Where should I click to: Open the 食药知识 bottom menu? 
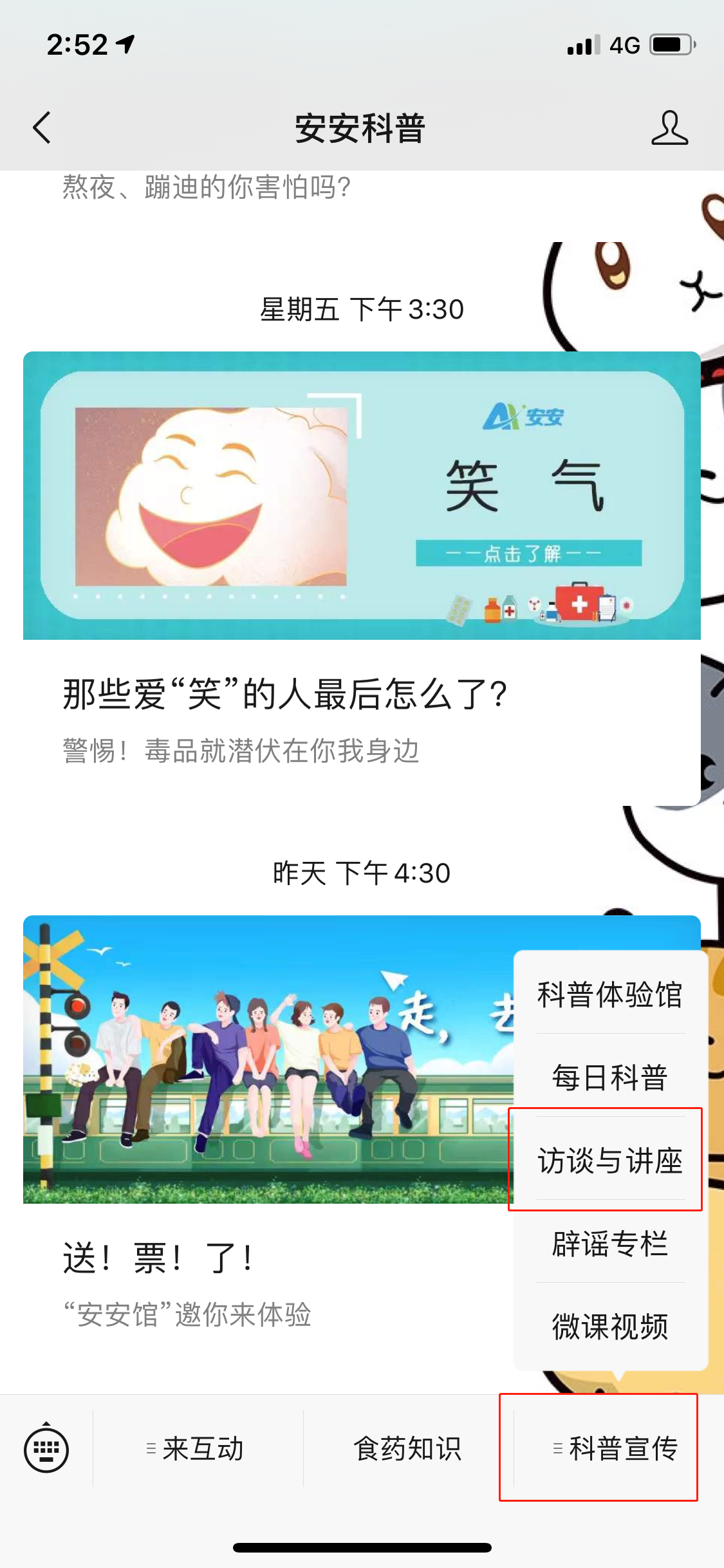point(408,1448)
